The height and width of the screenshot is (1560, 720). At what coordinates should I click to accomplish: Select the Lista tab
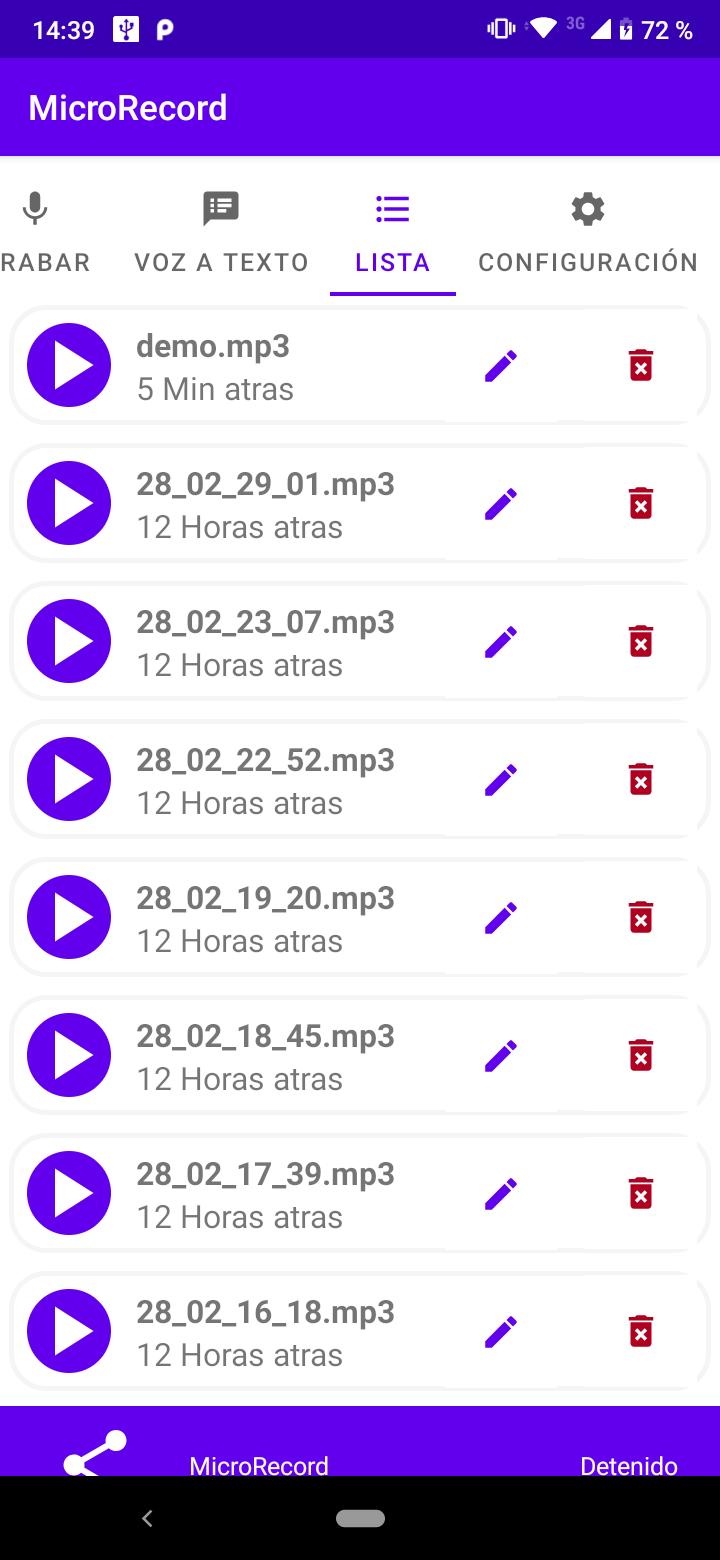click(393, 233)
